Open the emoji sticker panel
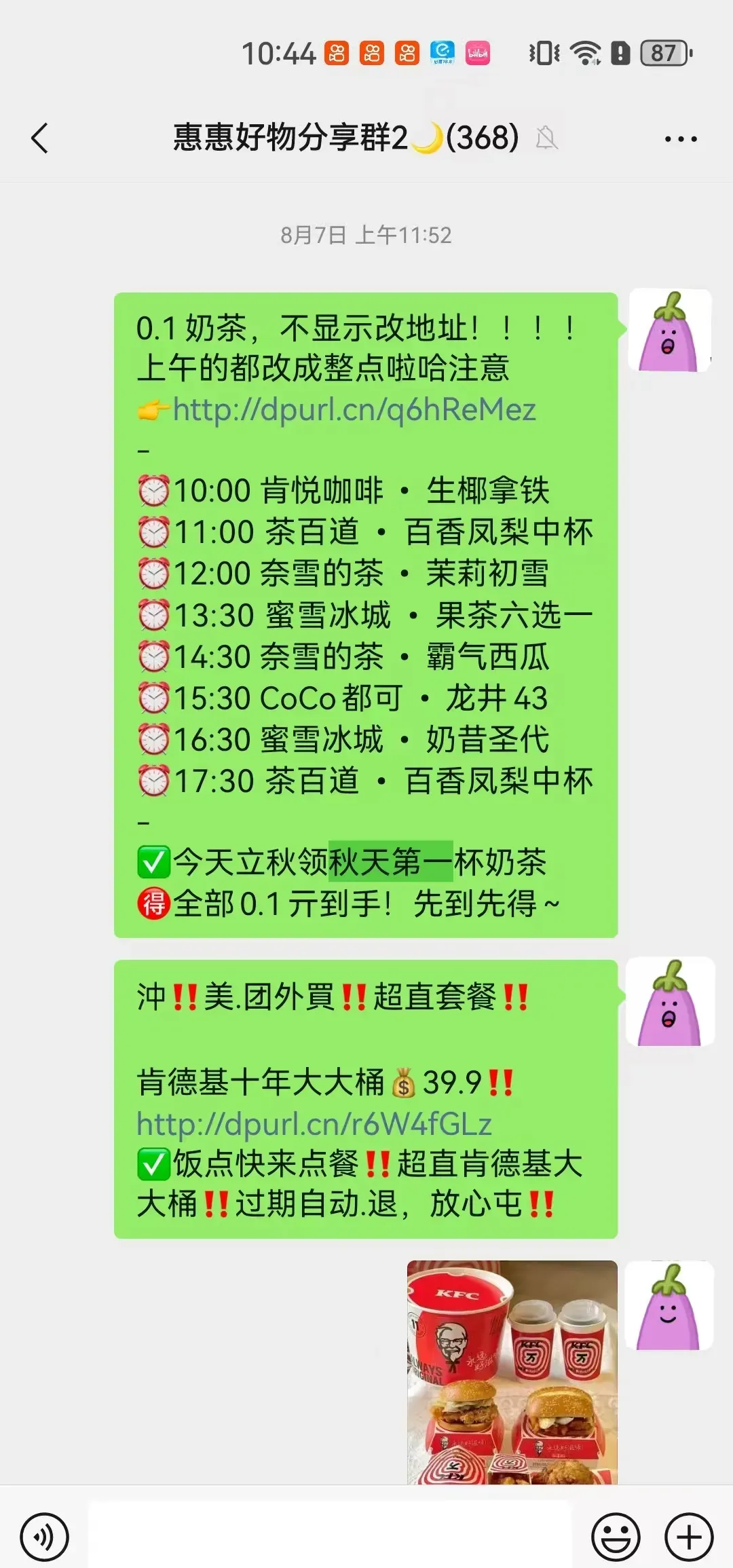Image resolution: width=733 pixels, height=1568 pixels. tap(616, 1537)
